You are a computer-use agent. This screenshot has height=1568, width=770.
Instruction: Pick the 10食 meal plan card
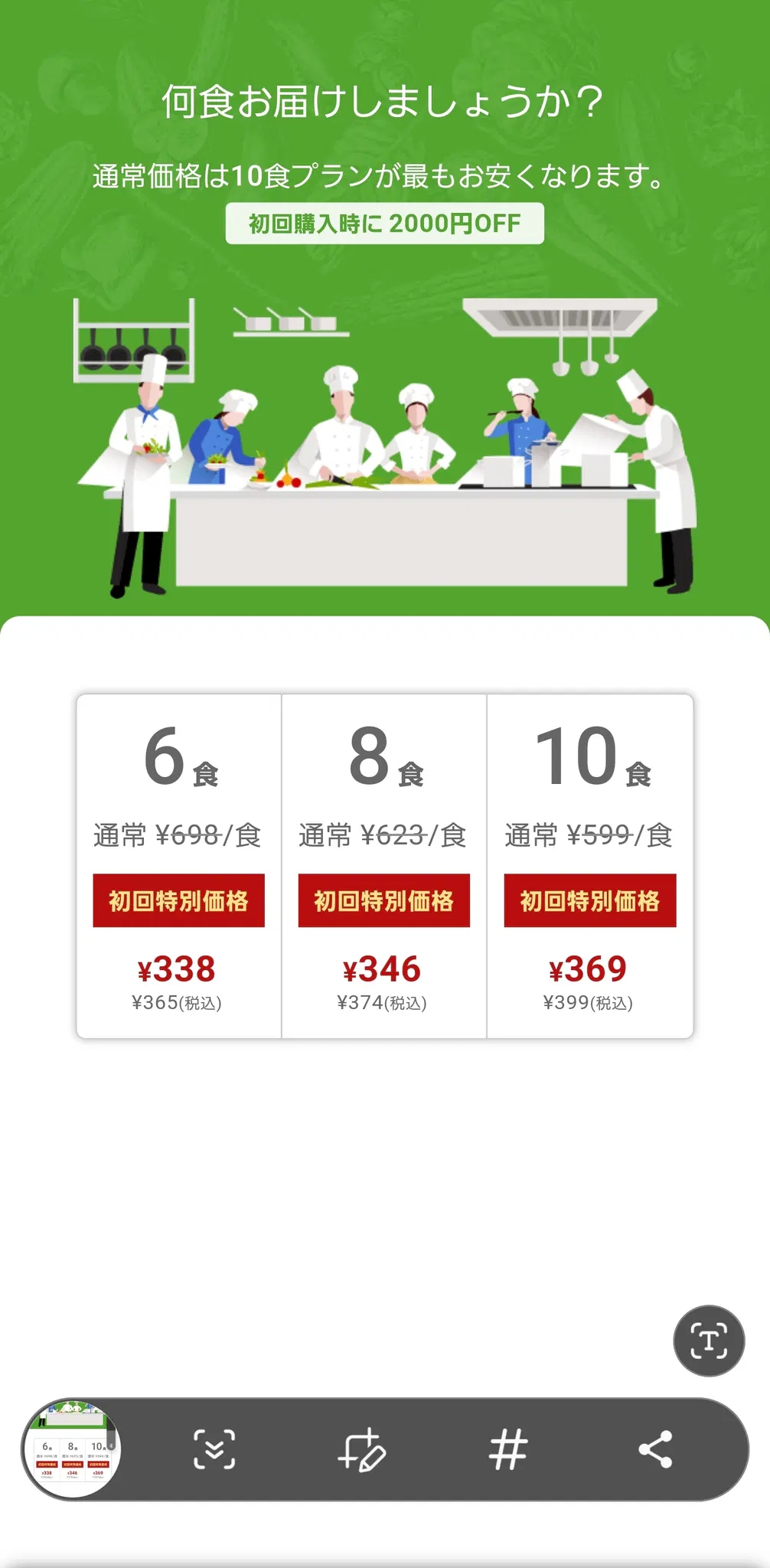(x=590, y=866)
